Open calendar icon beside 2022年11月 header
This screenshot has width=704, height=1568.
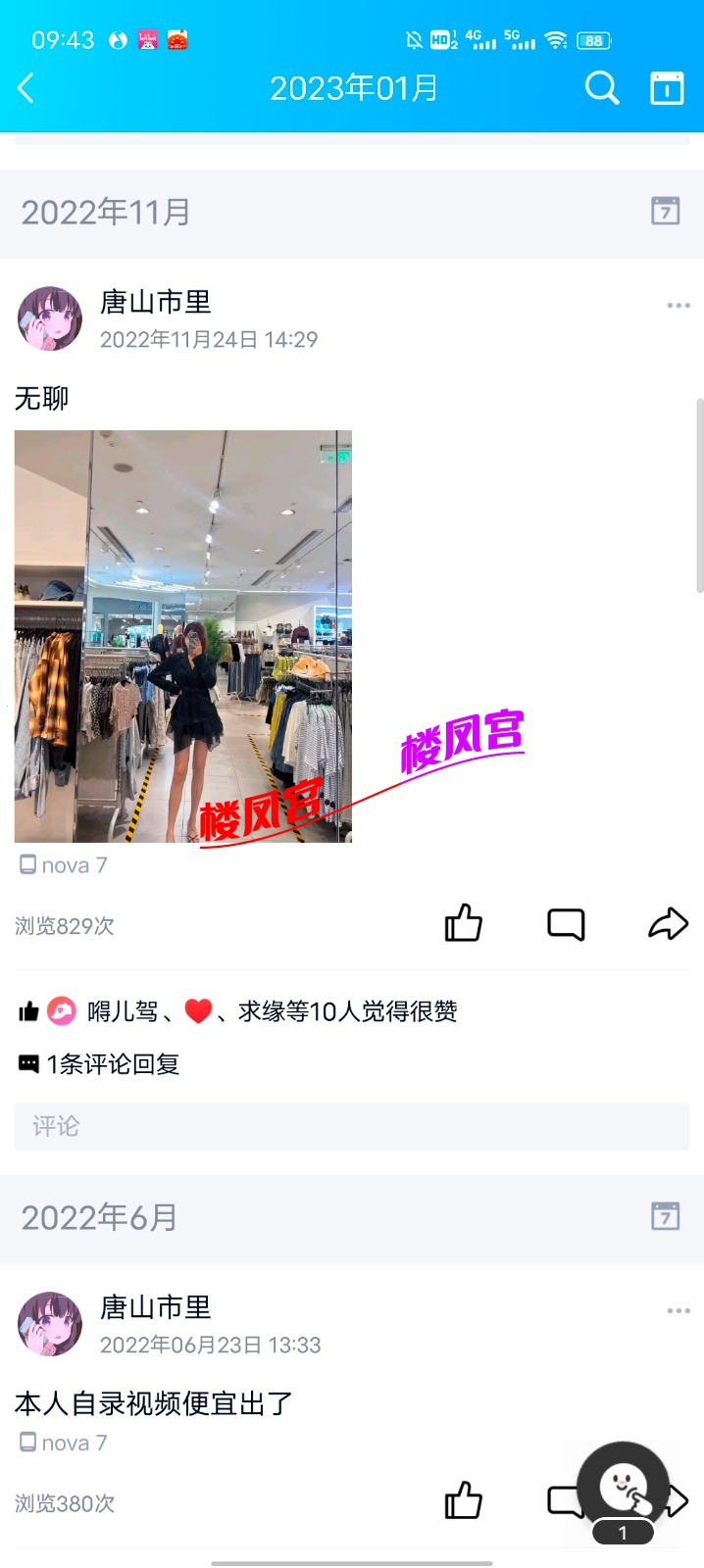(665, 211)
